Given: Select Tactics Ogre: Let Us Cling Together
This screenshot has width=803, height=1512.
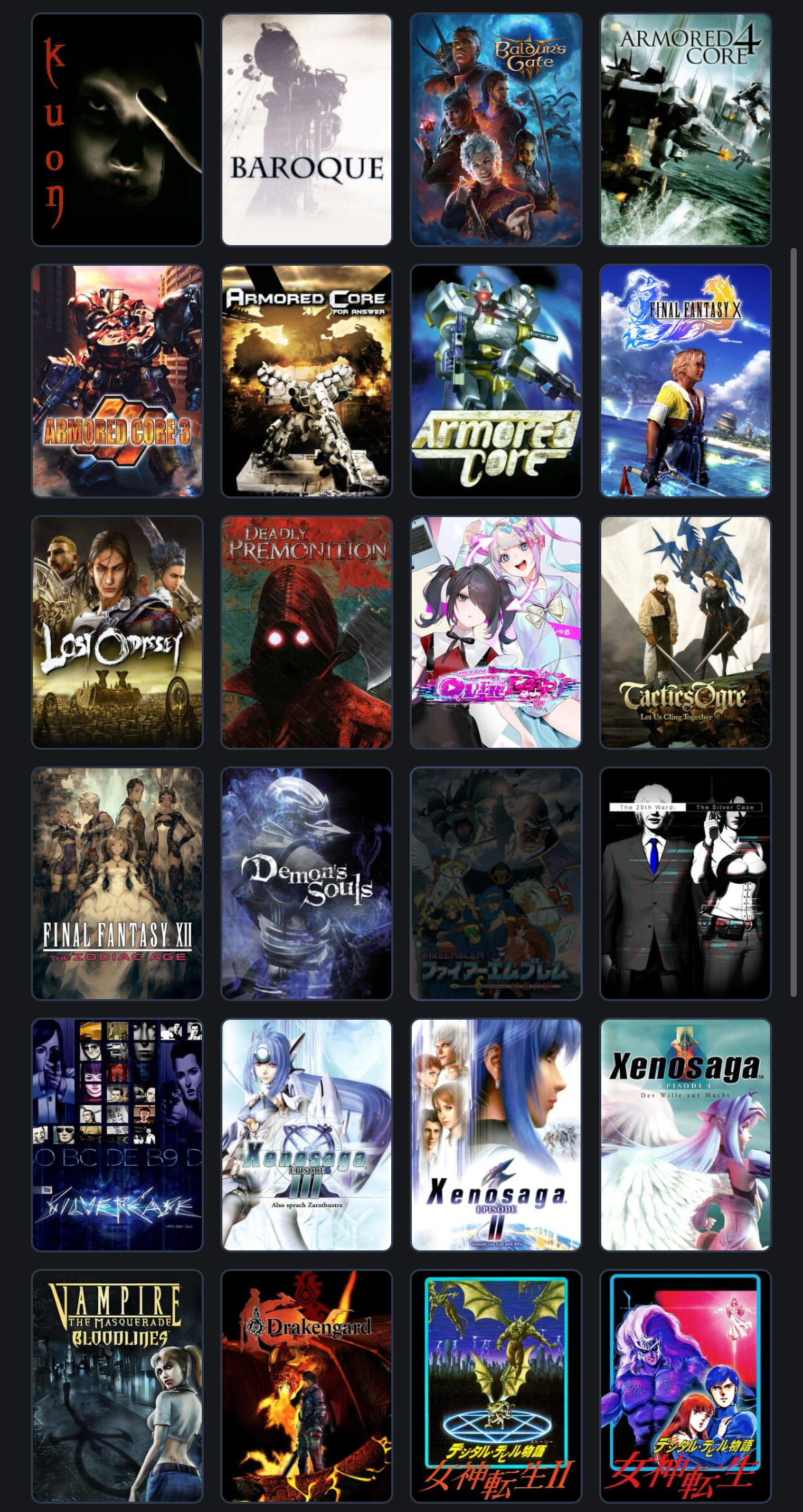Looking at the screenshot, I should 686,632.
